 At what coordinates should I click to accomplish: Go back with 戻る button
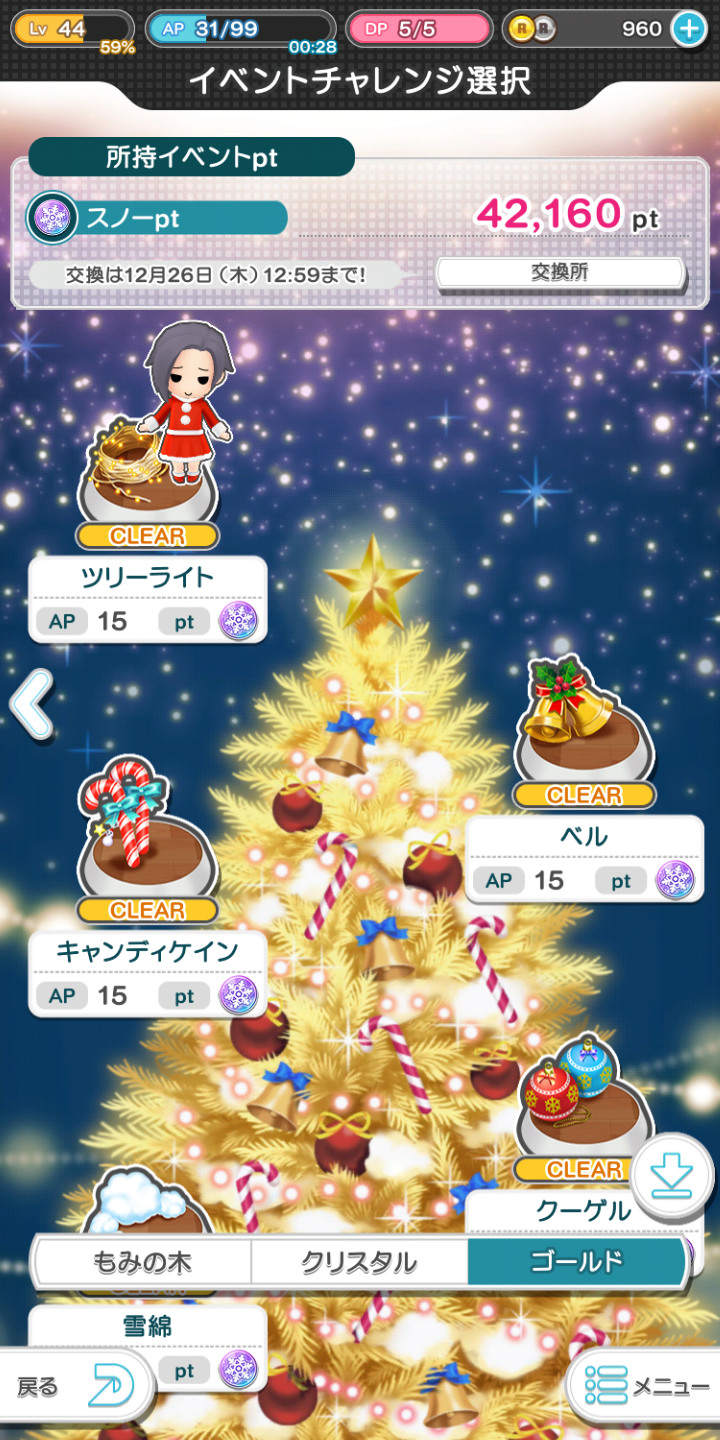(75, 1387)
